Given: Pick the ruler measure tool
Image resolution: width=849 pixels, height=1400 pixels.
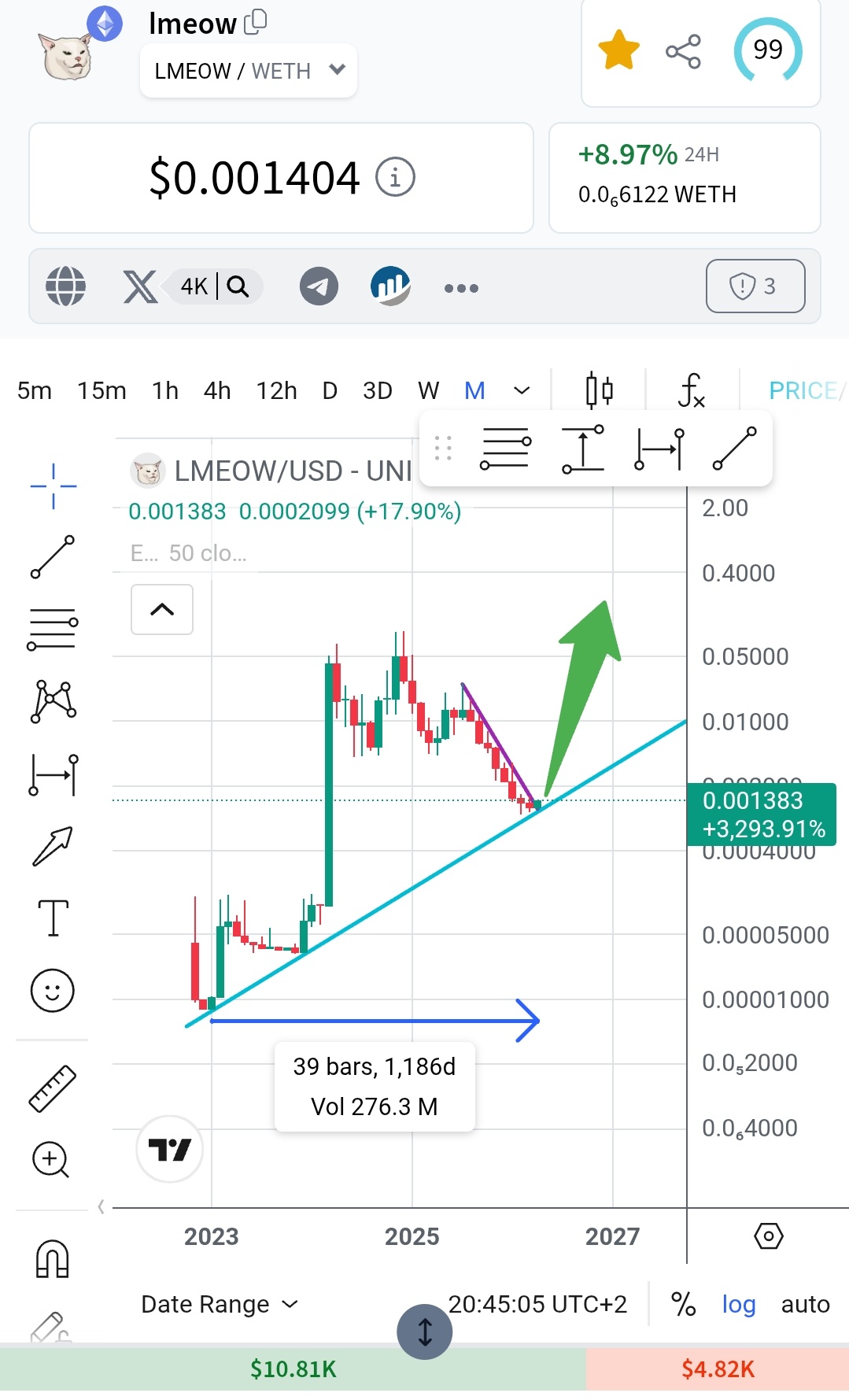Looking at the screenshot, I should tap(53, 1088).
